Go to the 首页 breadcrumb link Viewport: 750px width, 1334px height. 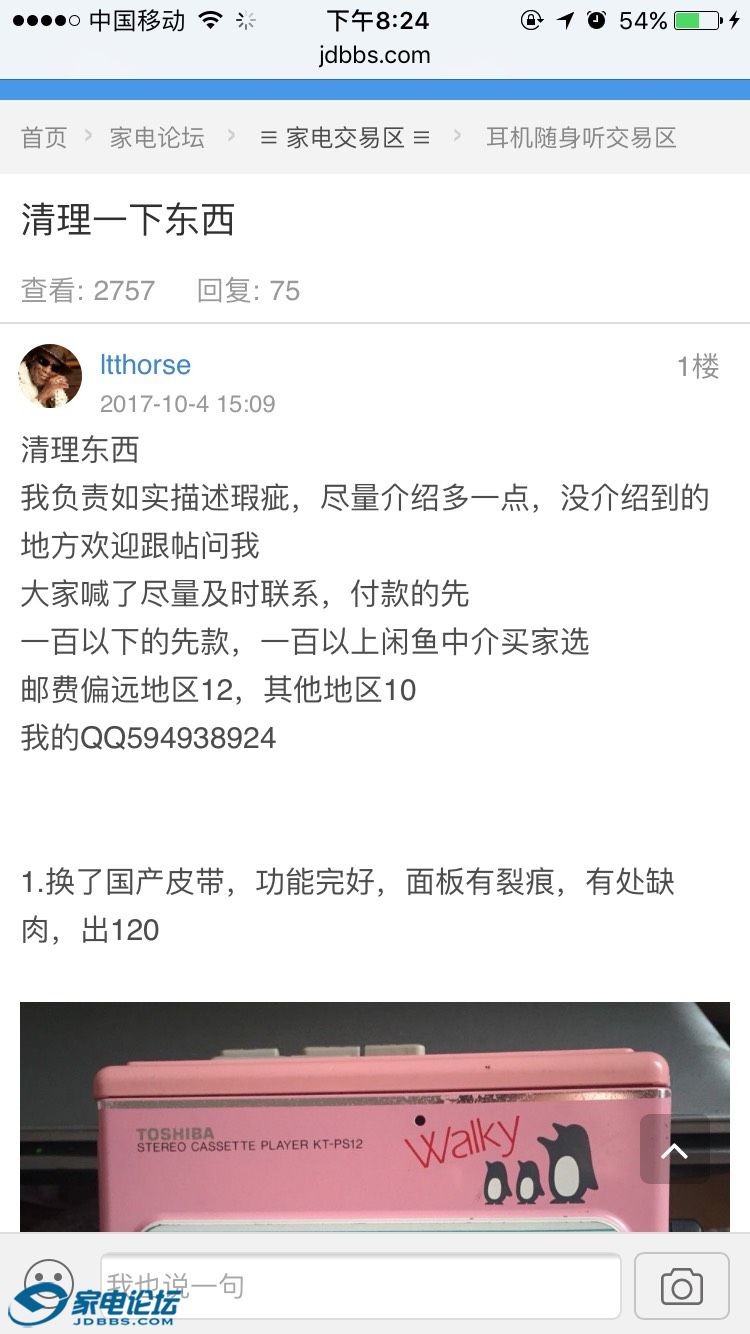44,137
